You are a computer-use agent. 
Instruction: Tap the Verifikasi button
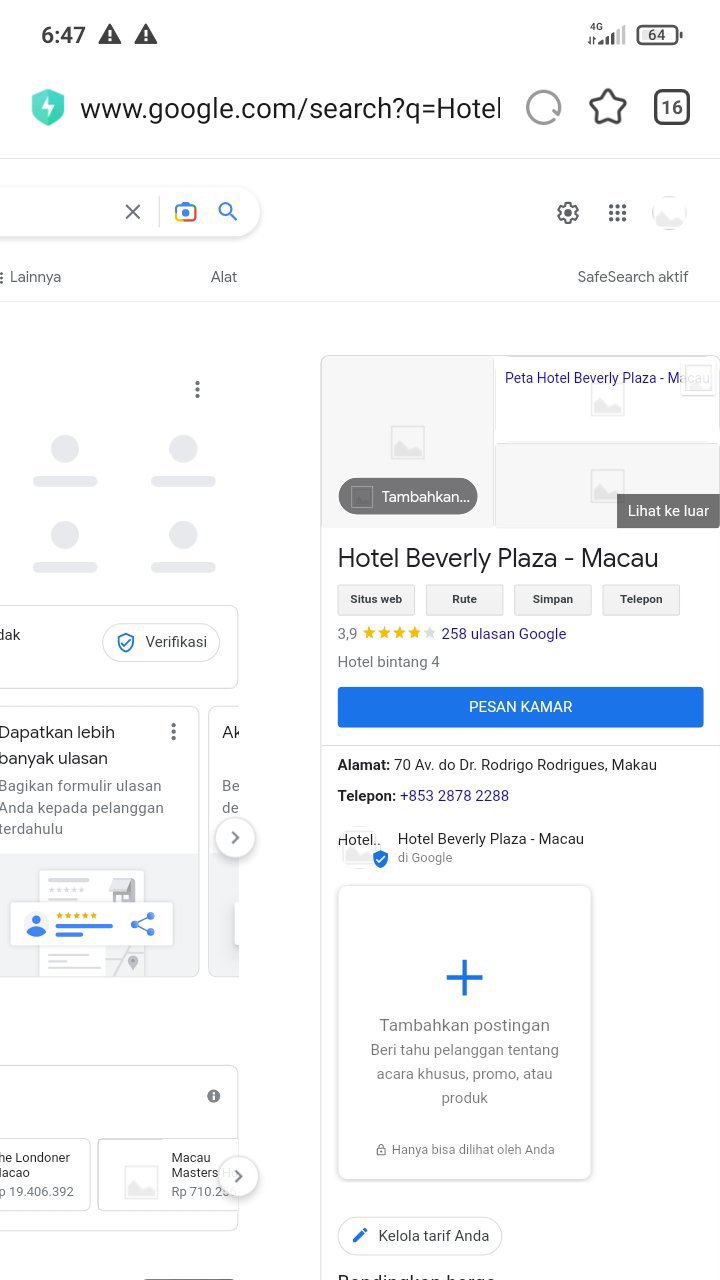pyautogui.click(x=161, y=642)
